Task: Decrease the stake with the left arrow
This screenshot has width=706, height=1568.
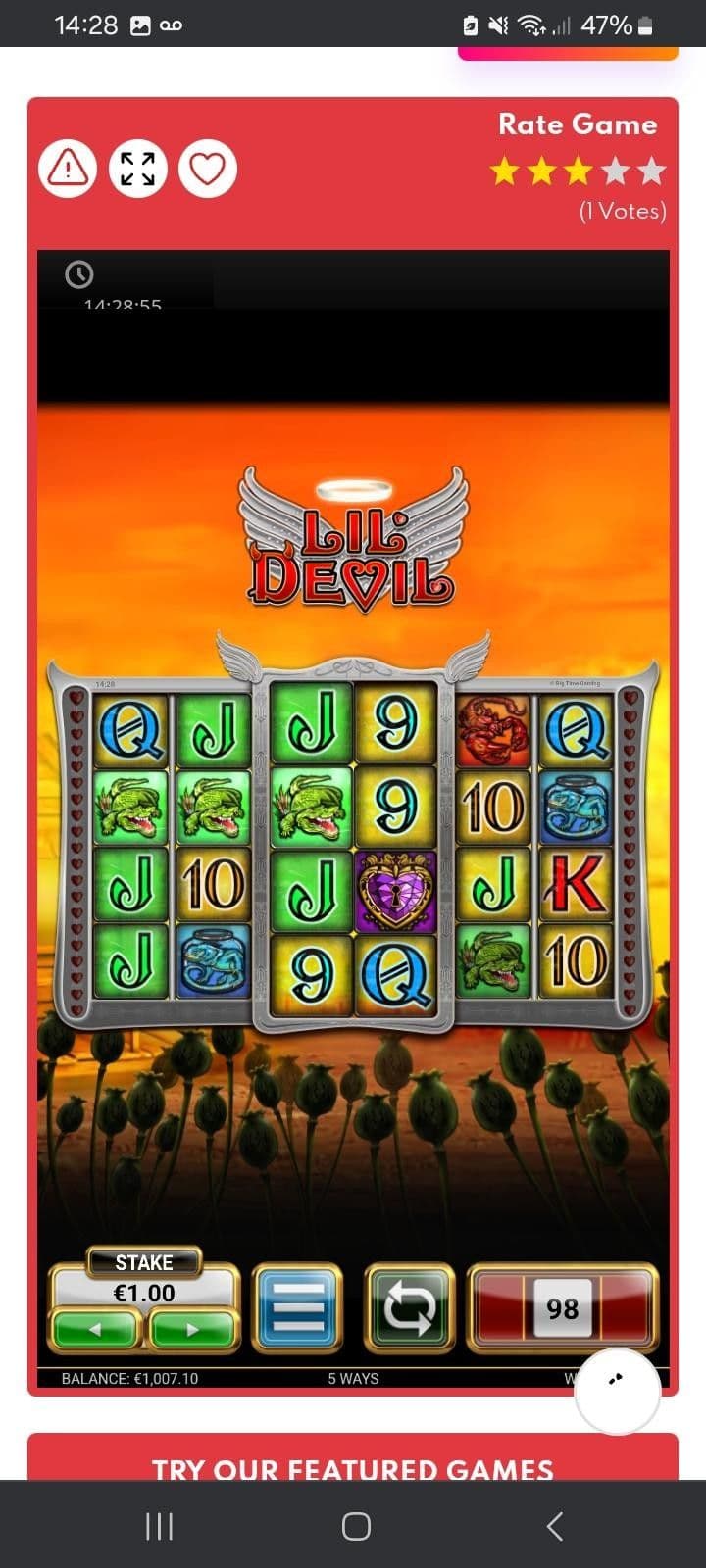Action: [96, 1330]
